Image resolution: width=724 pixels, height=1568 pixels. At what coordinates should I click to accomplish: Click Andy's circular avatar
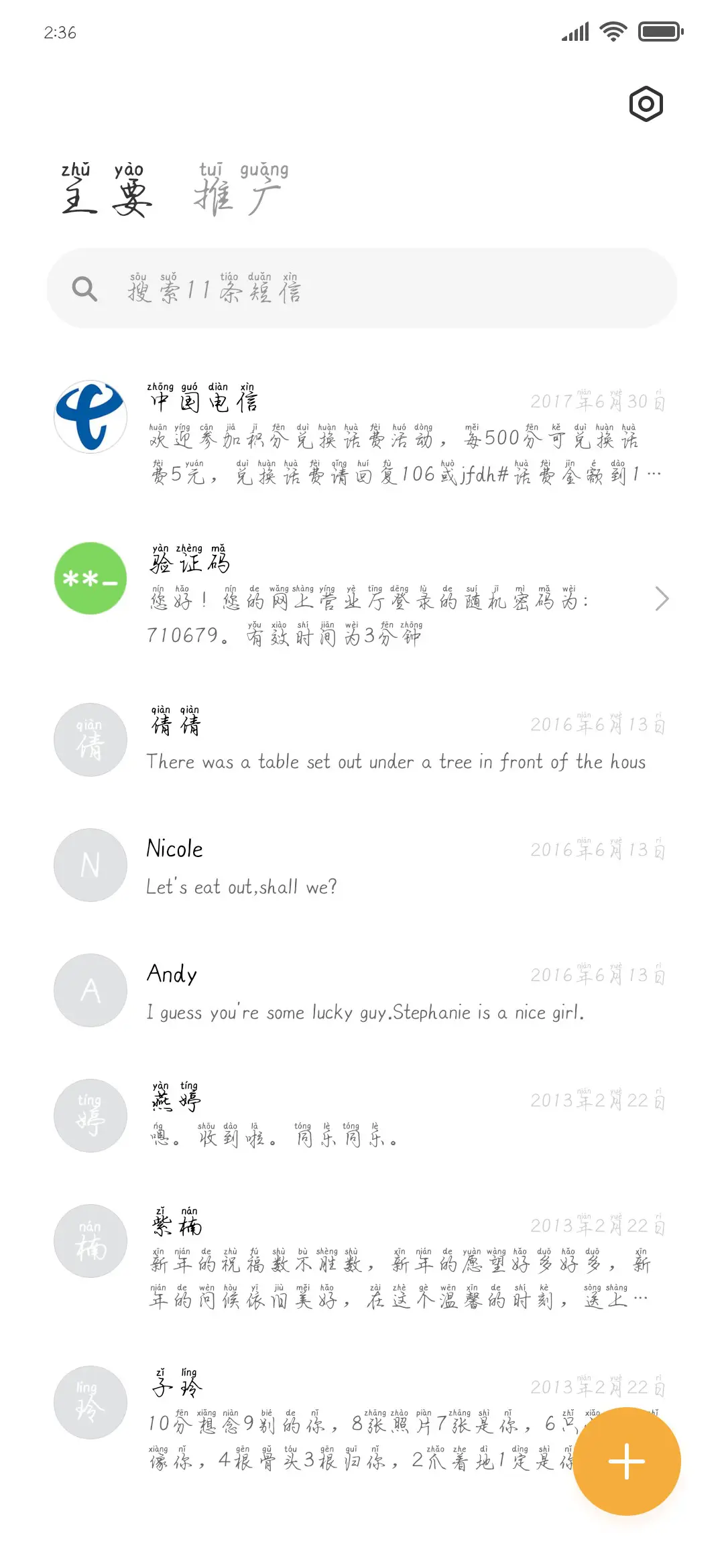coord(90,991)
